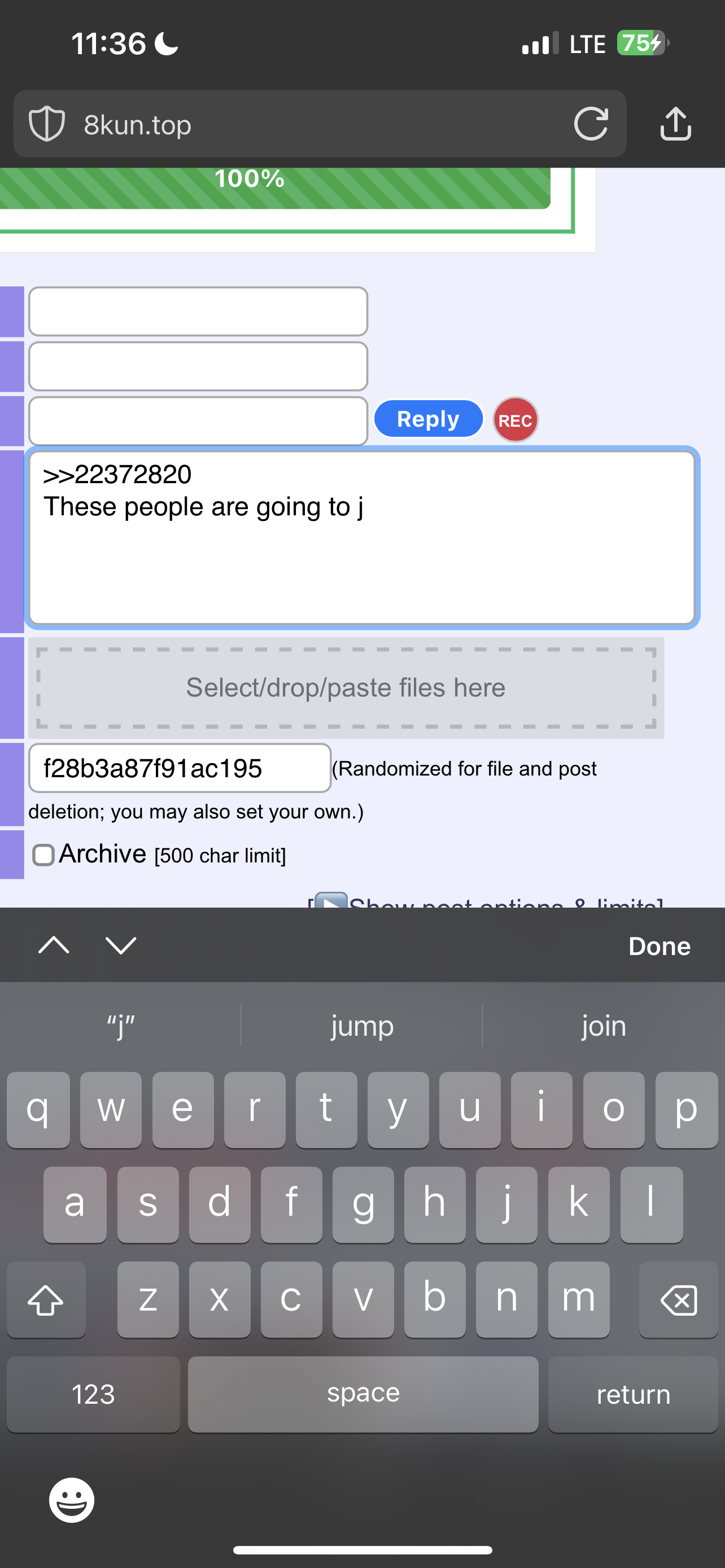This screenshot has width=725, height=1568.
Task: Tap the 8kun.top address field
Action: coord(292,124)
